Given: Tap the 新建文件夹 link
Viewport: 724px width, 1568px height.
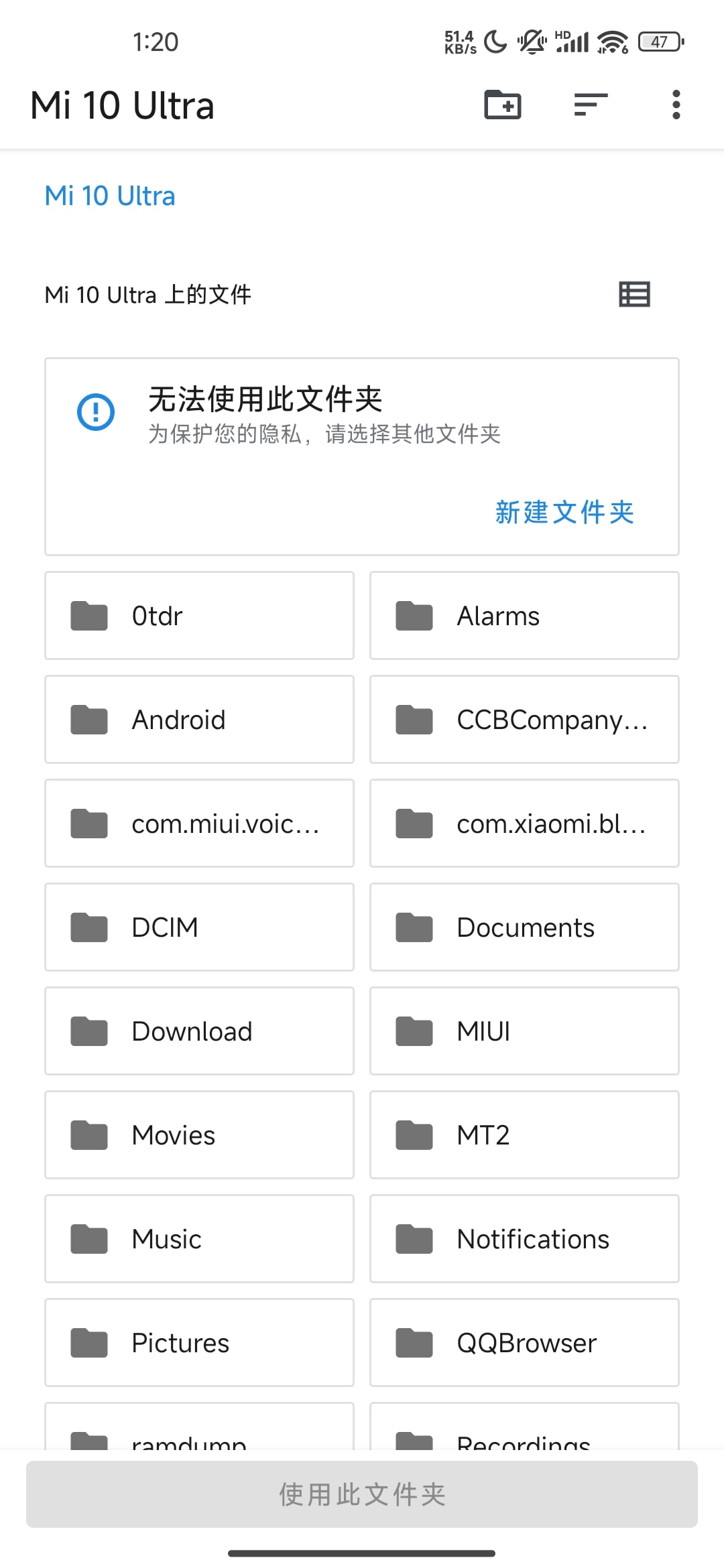Looking at the screenshot, I should point(565,511).
